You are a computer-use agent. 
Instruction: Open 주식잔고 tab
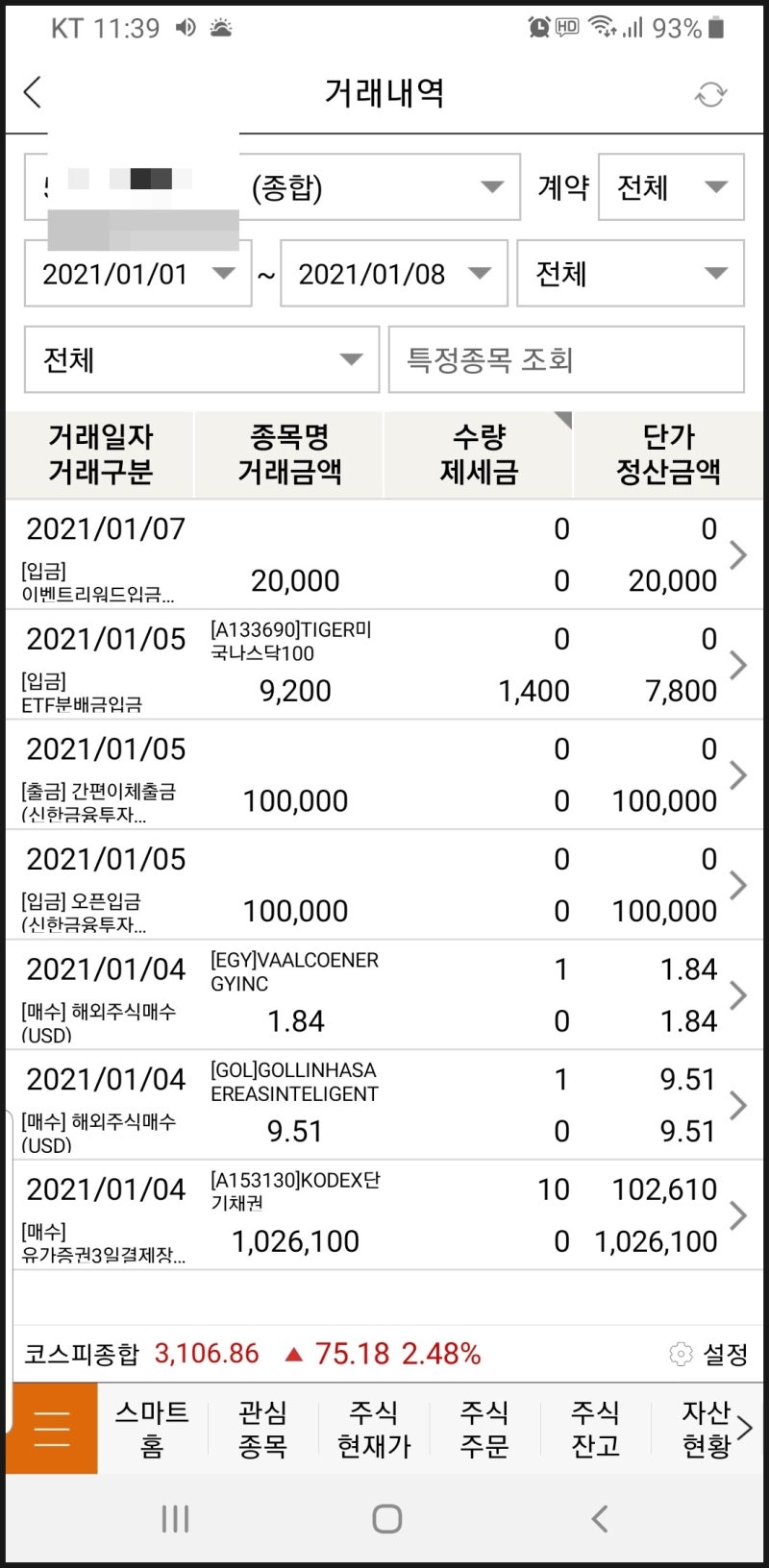coord(596,1429)
